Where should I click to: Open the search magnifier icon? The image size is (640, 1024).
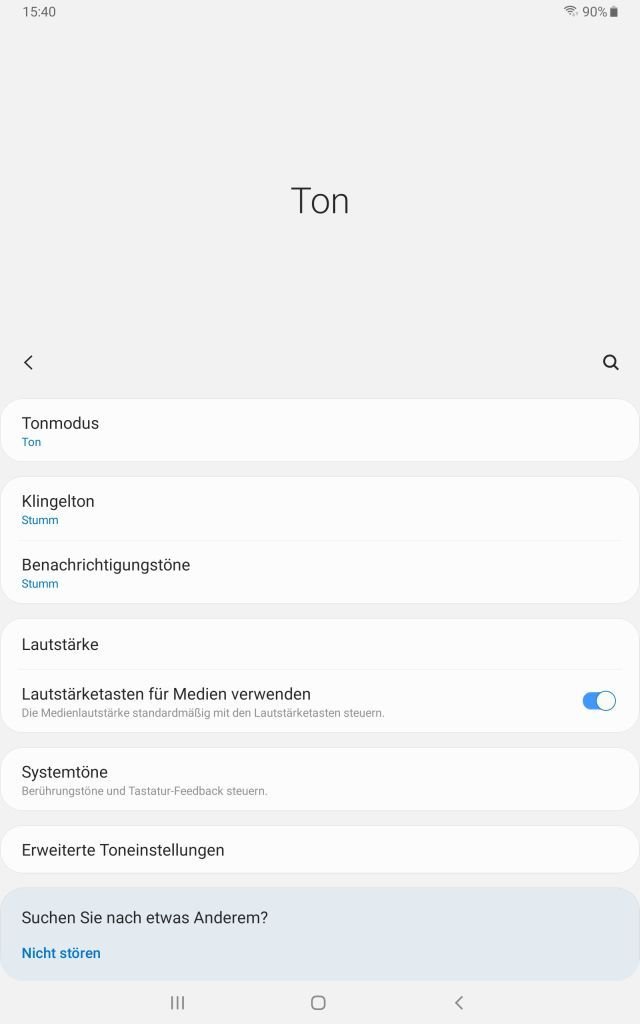611,362
